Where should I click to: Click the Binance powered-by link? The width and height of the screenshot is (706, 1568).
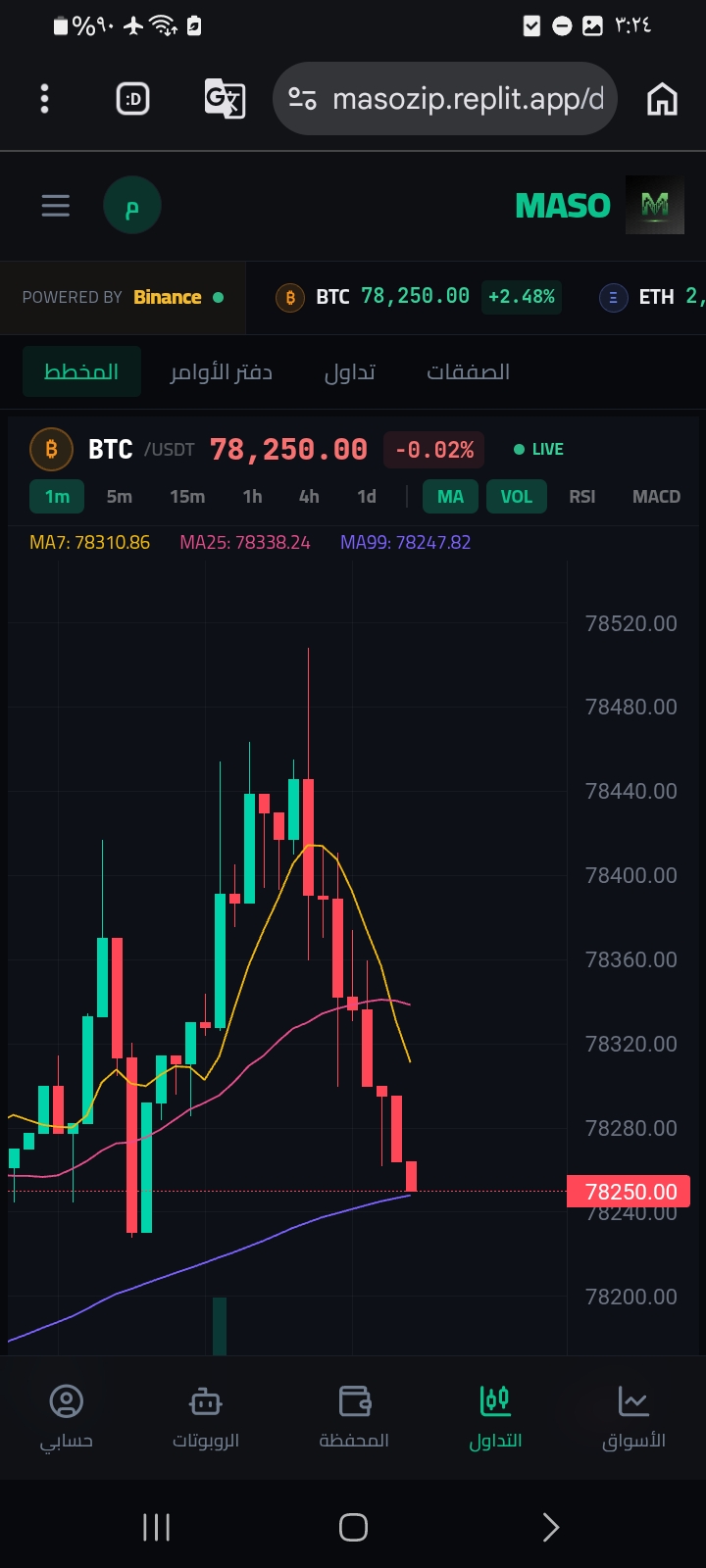(168, 297)
